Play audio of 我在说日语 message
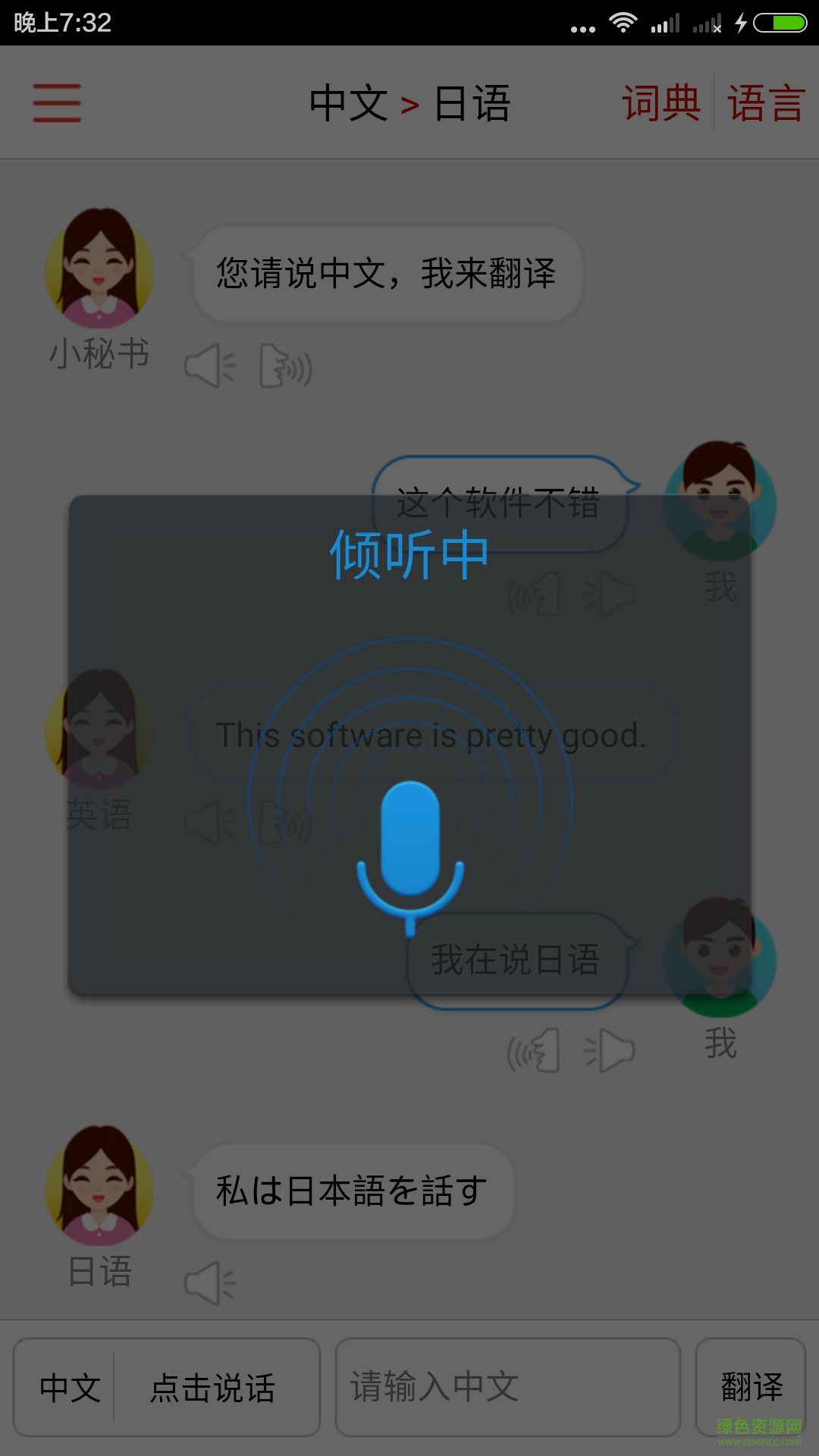This screenshot has width=819, height=1456. pyautogui.click(x=609, y=1050)
